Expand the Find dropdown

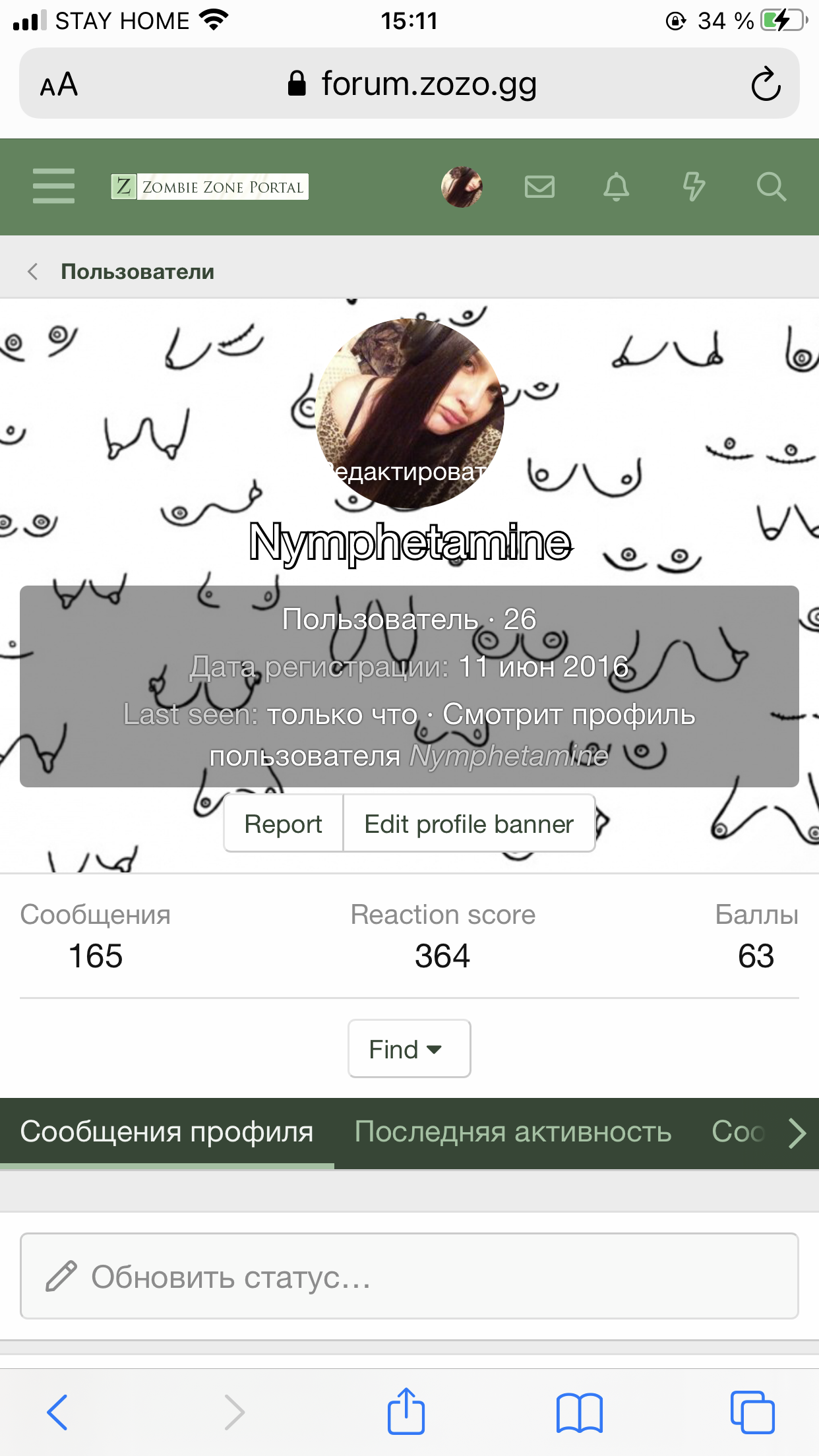point(409,1049)
